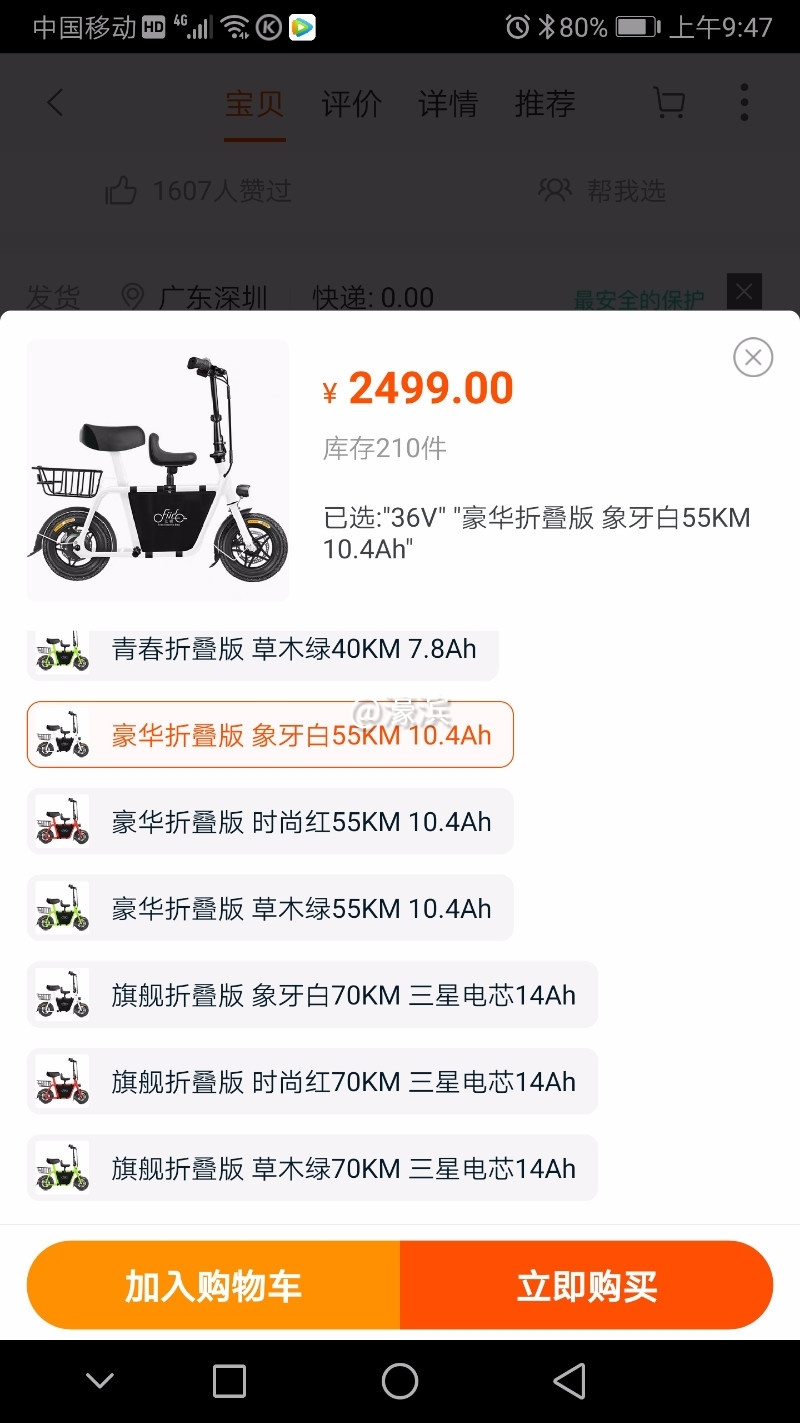The height and width of the screenshot is (1423, 800).
Task: Go to the system home screen
Action: tap(400, 1381)
